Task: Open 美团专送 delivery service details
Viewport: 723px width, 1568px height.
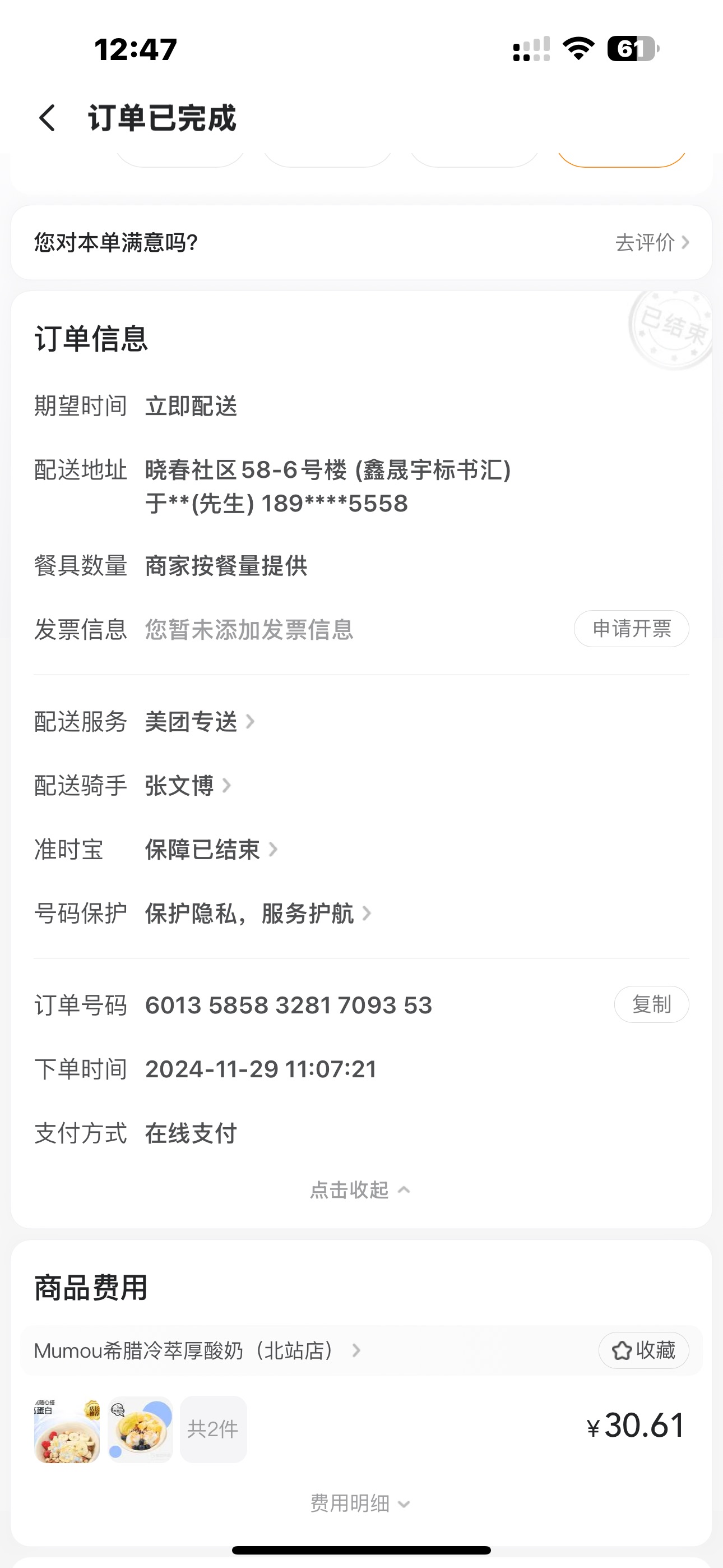Action: 199,722
